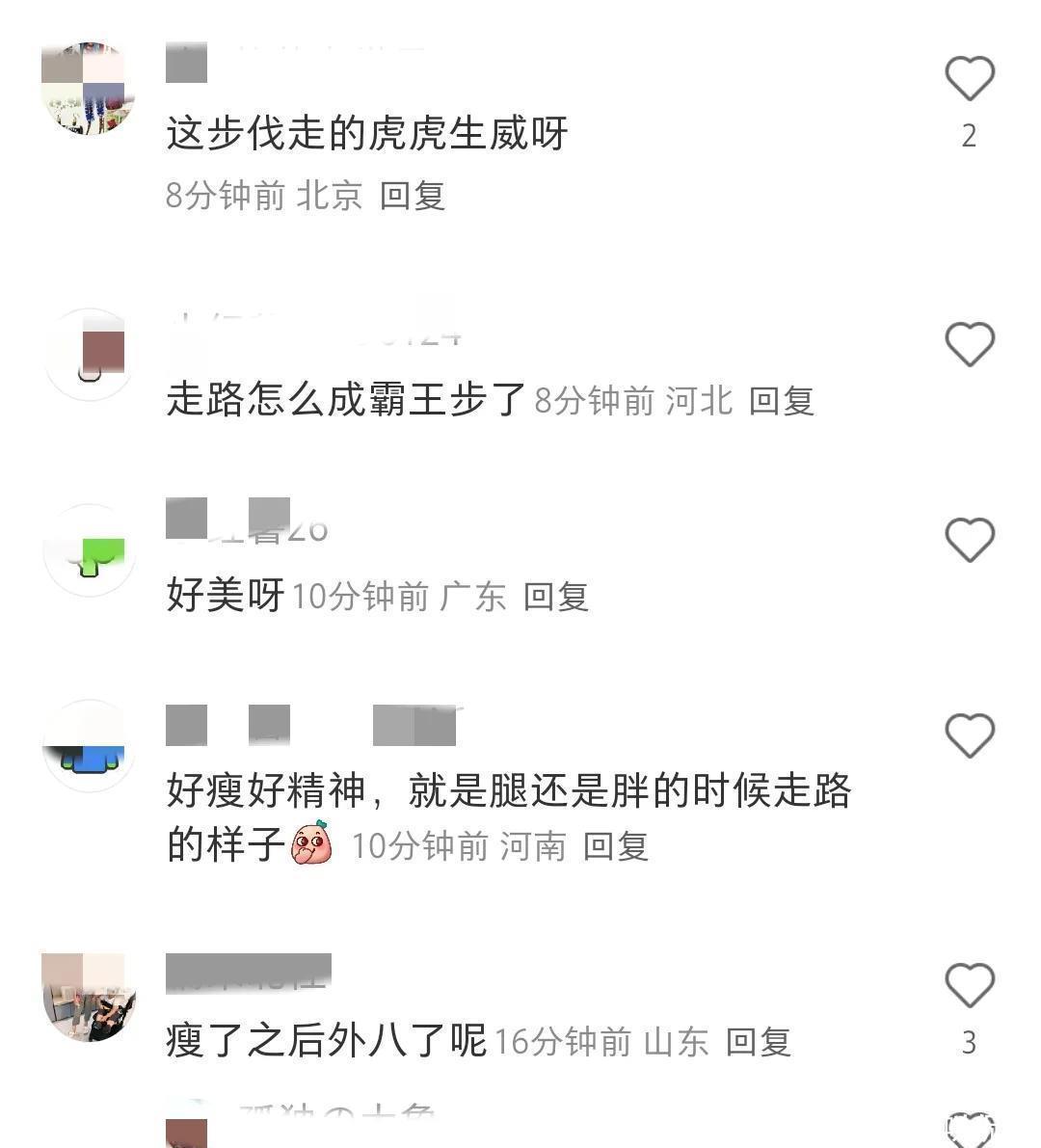Like the comment 好美呀
The image size is (1041, 1148).
coord(969,540)
